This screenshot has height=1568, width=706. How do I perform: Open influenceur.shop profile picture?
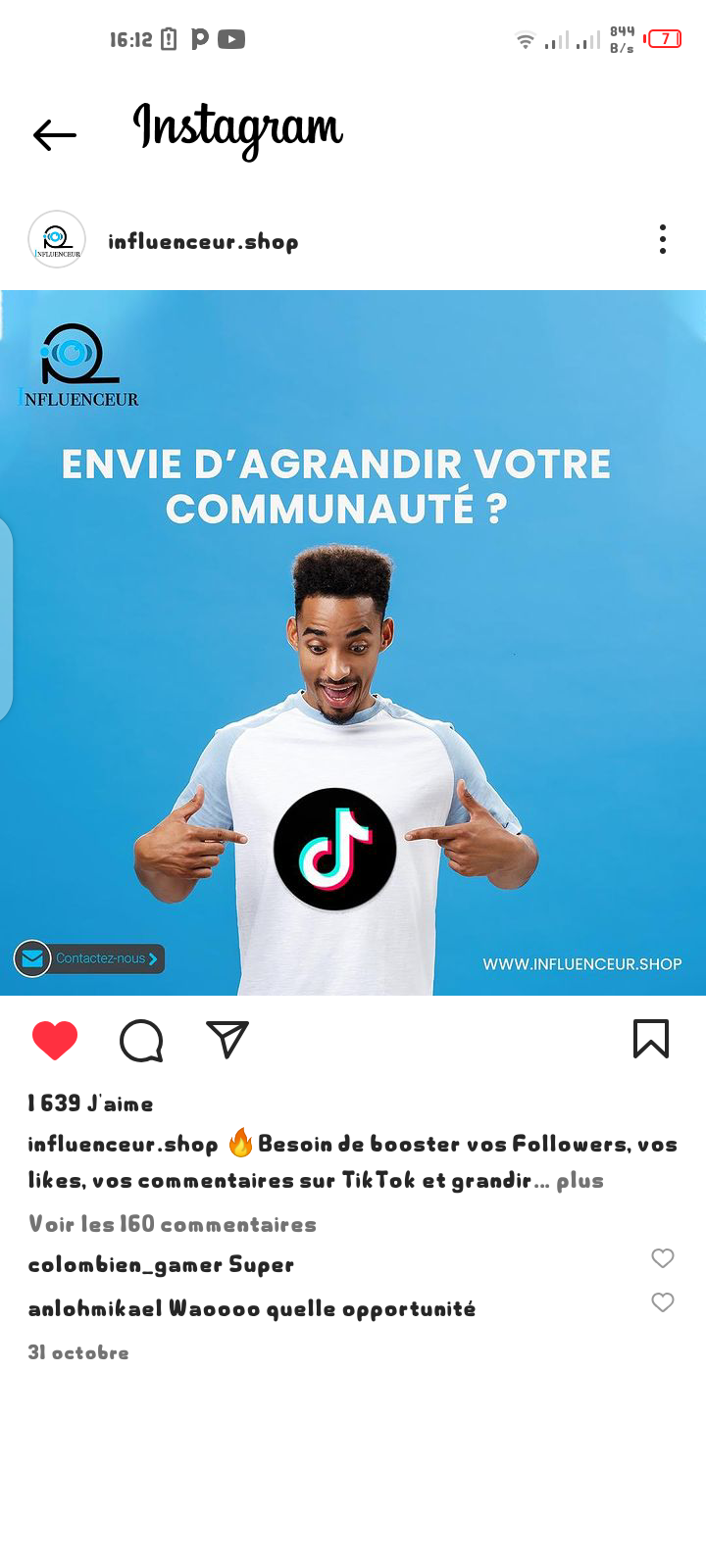coord(57,239)
